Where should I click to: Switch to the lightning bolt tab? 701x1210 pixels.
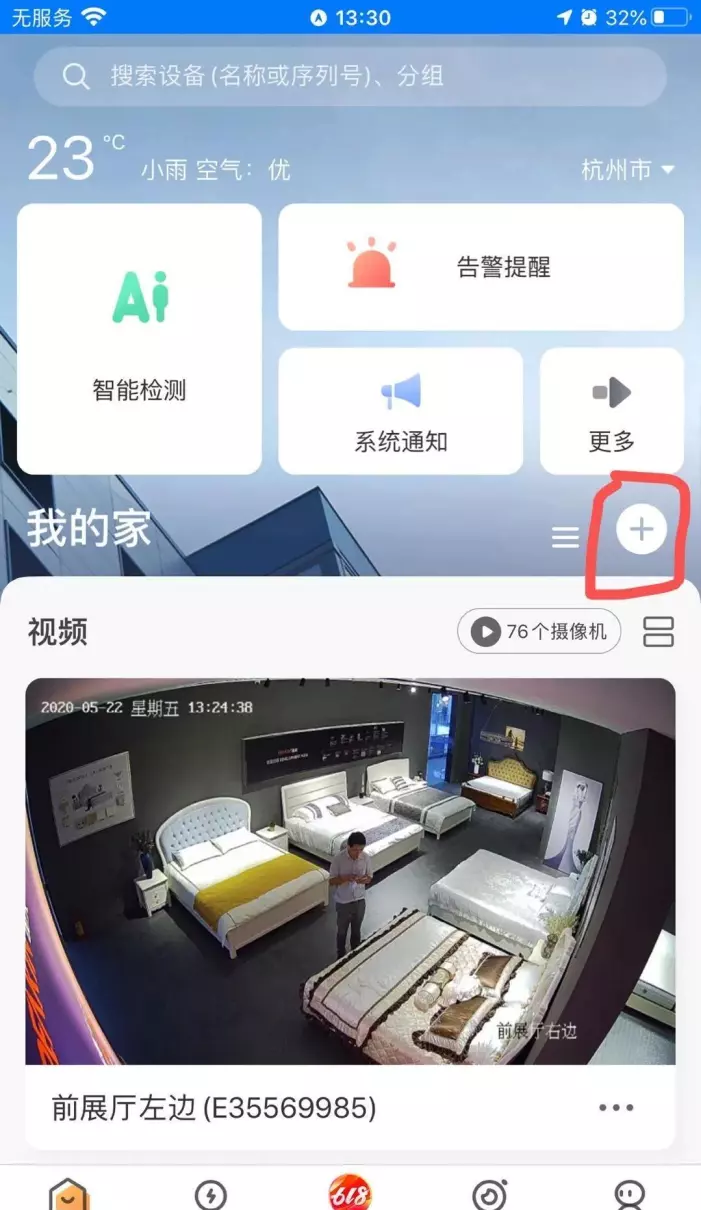tap(210, 1195)
